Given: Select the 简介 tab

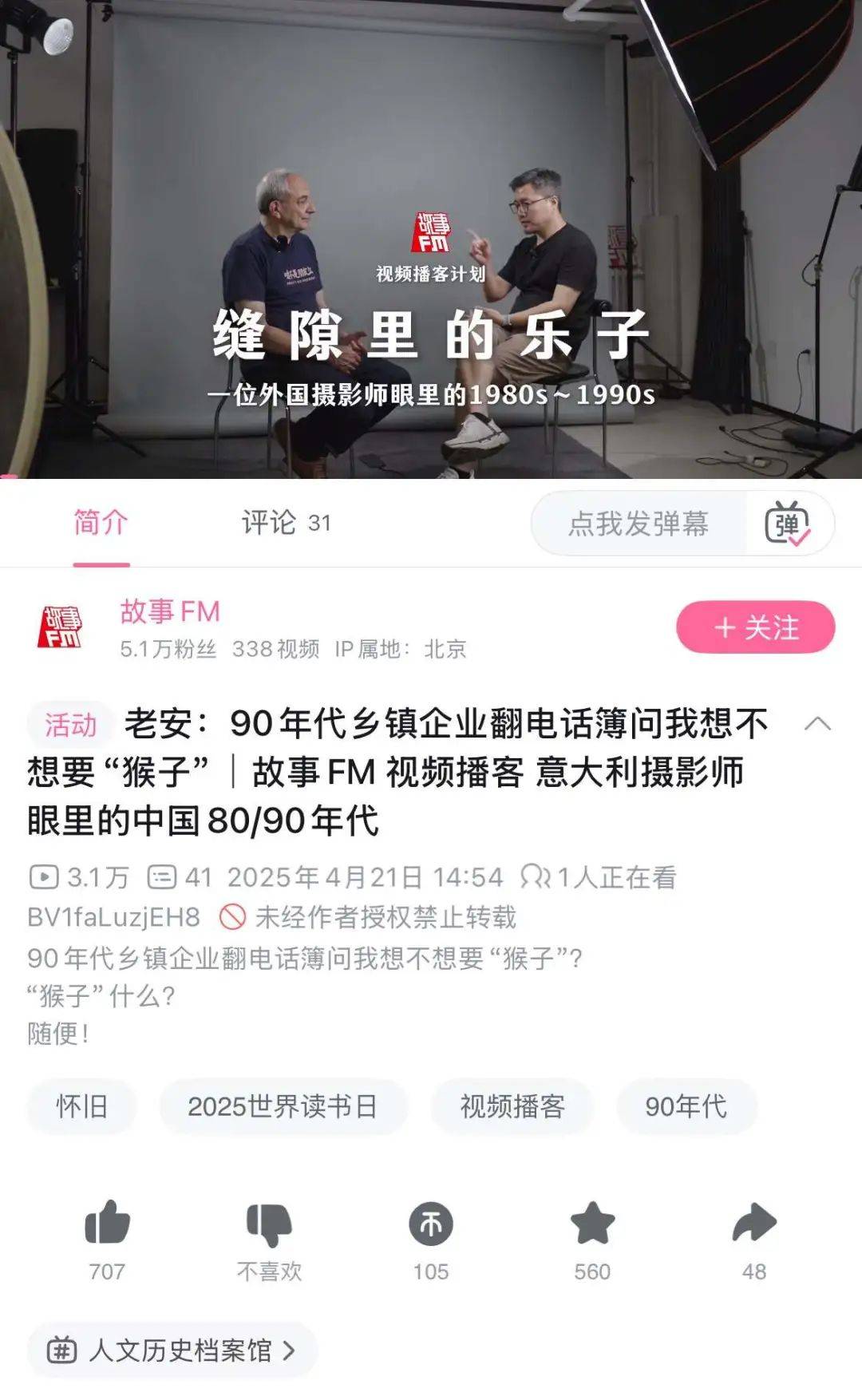Looking at the screenshot, I should point(101,523).
